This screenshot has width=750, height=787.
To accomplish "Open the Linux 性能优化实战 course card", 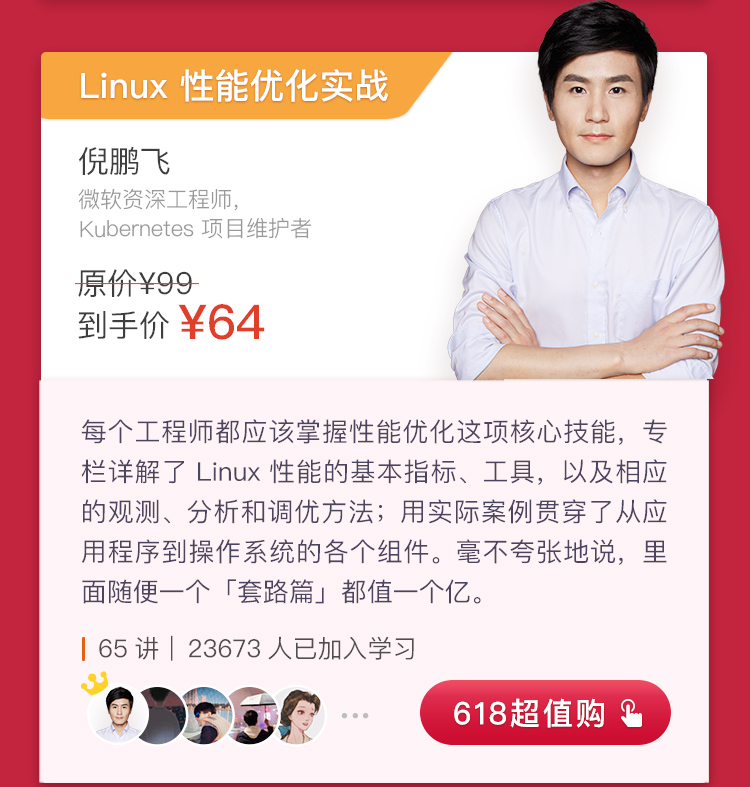I will [x=233, y=86].
